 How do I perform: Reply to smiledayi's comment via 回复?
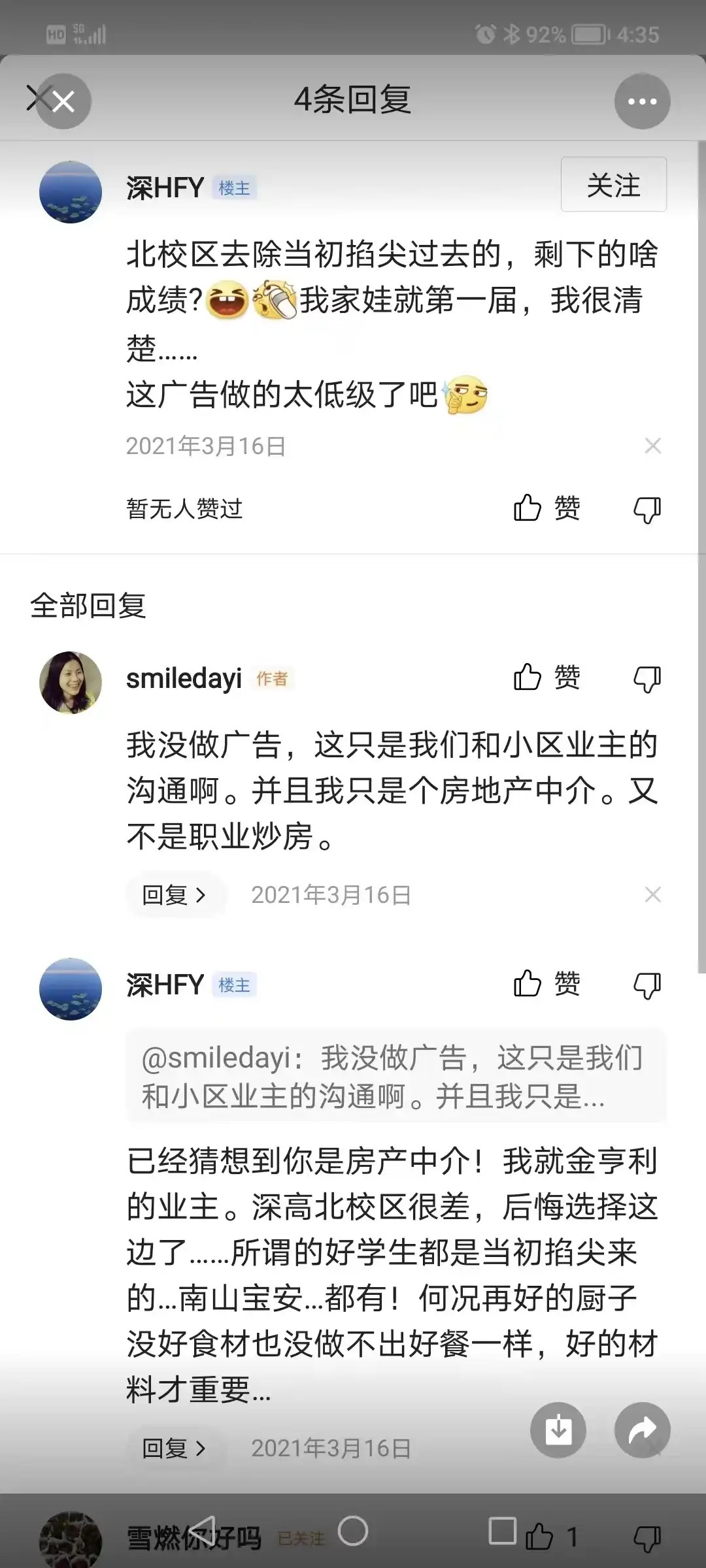[175, 894]
